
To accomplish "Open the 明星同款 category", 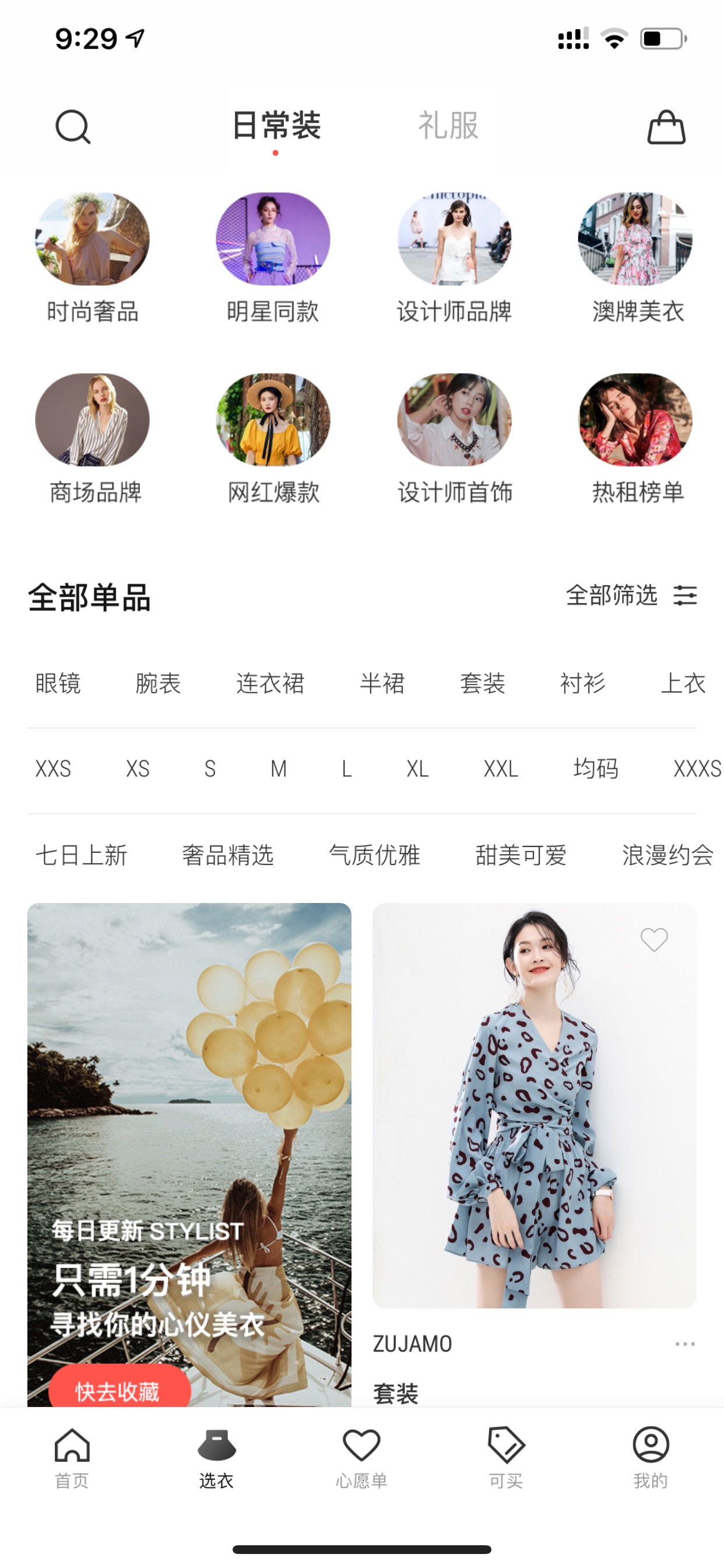I will 273,258.
